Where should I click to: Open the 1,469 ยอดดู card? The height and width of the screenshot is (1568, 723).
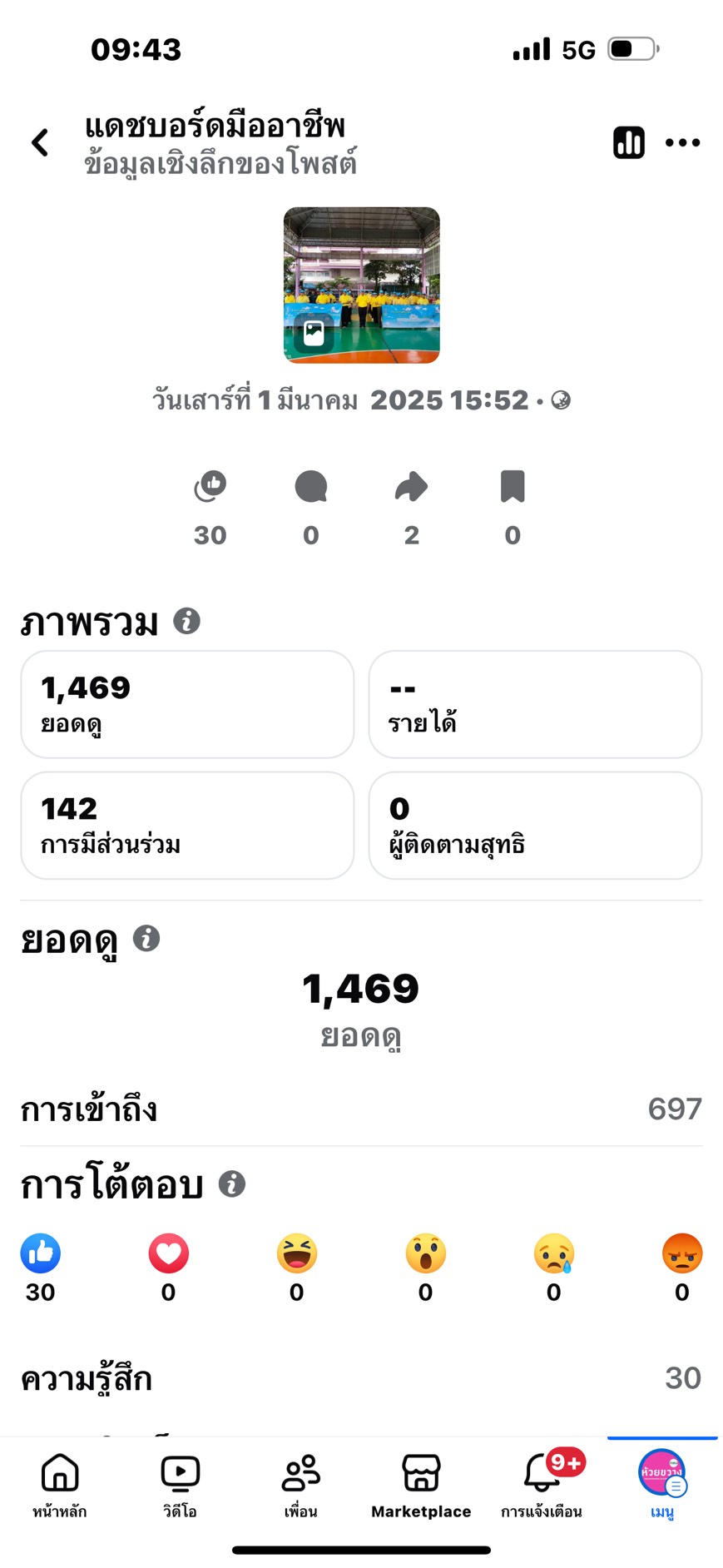click(187, 704)
